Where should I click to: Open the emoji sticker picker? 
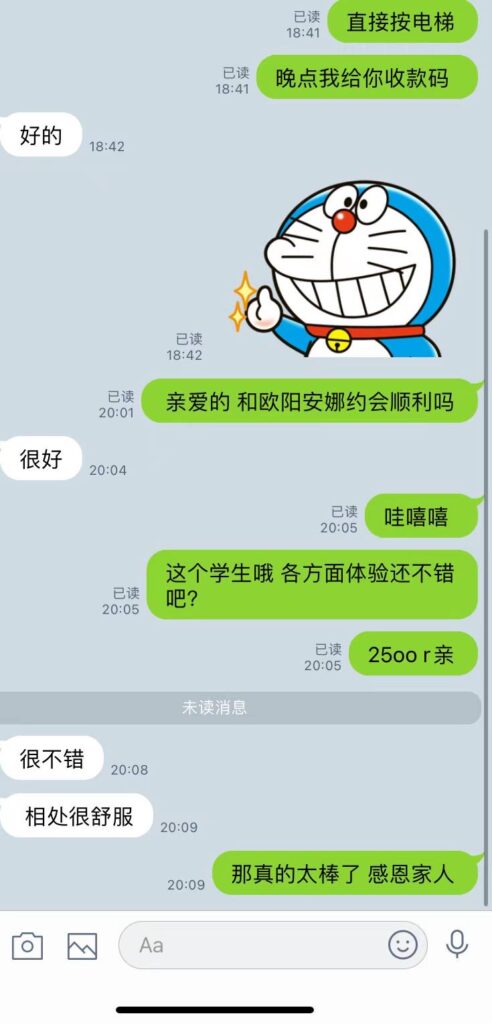(x=403, y=944)
